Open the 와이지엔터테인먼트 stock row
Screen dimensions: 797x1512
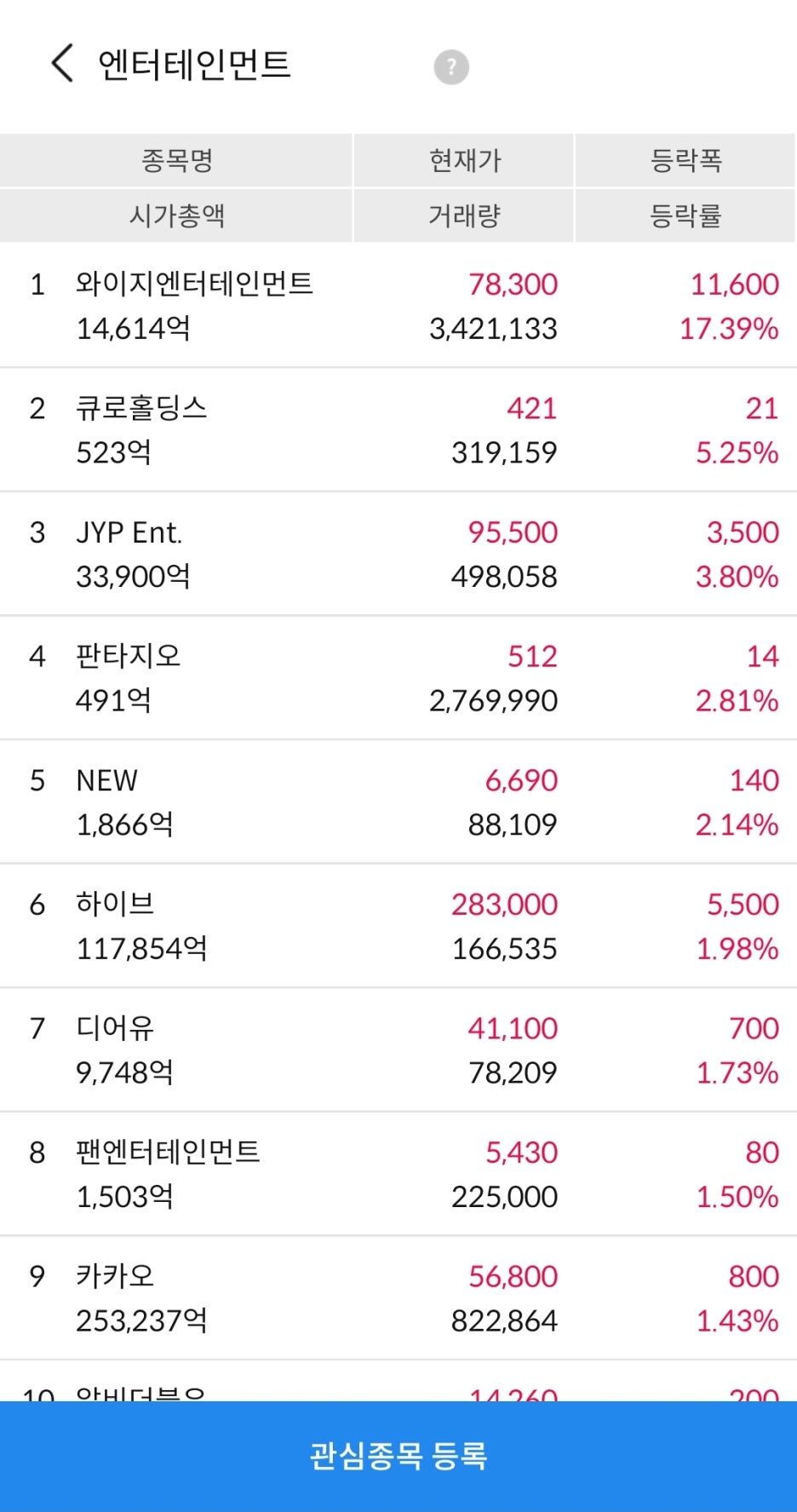click(x=398, y=306)
